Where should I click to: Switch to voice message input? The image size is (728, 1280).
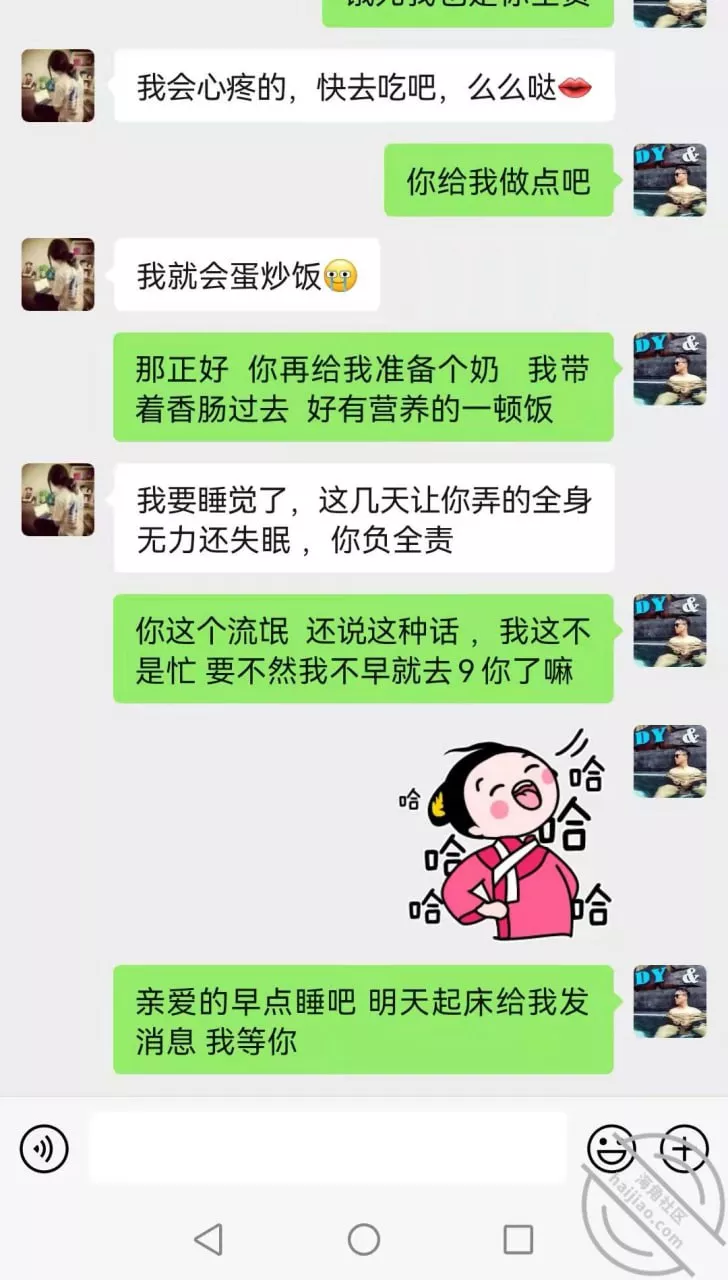[44, 1148]
